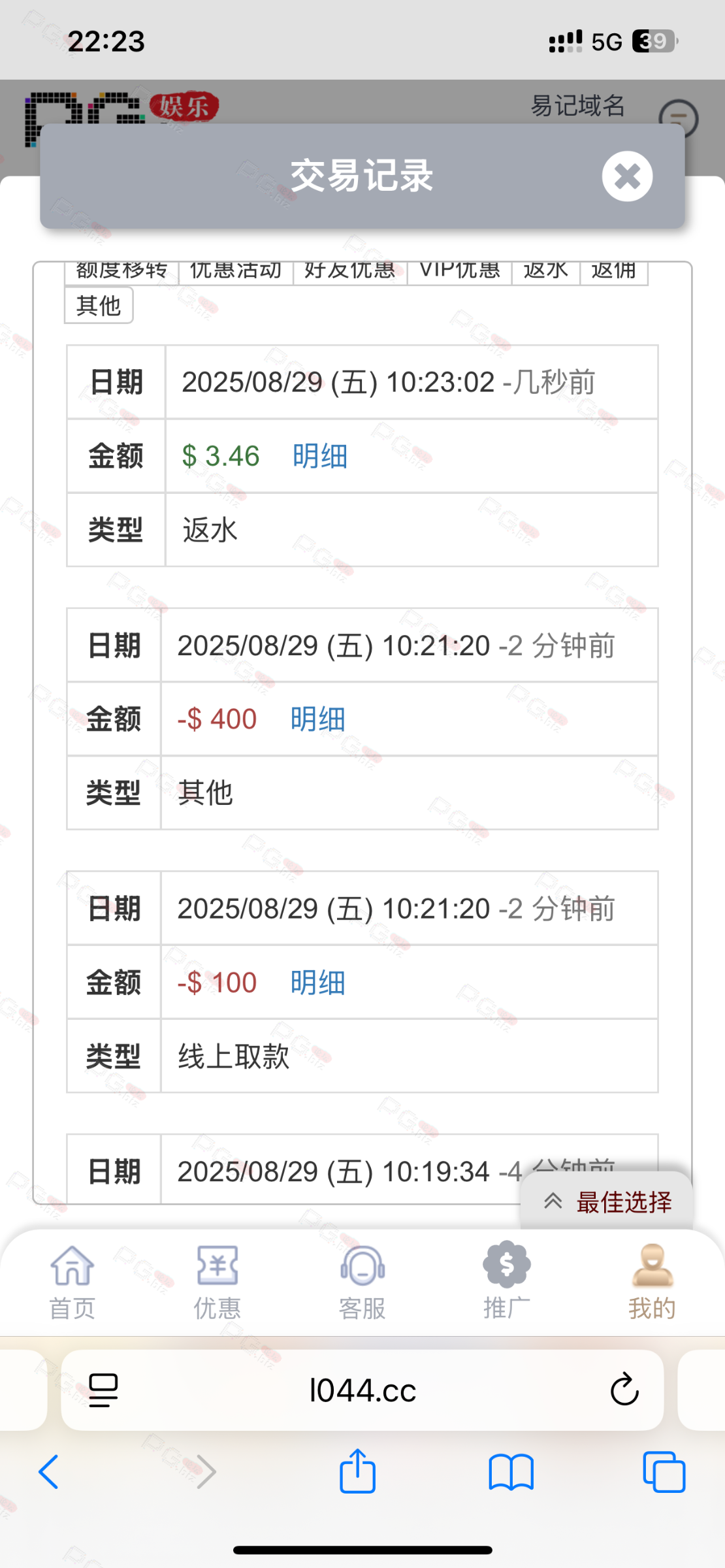Open 明细 for the -$400 record

[x=317, y=719]
